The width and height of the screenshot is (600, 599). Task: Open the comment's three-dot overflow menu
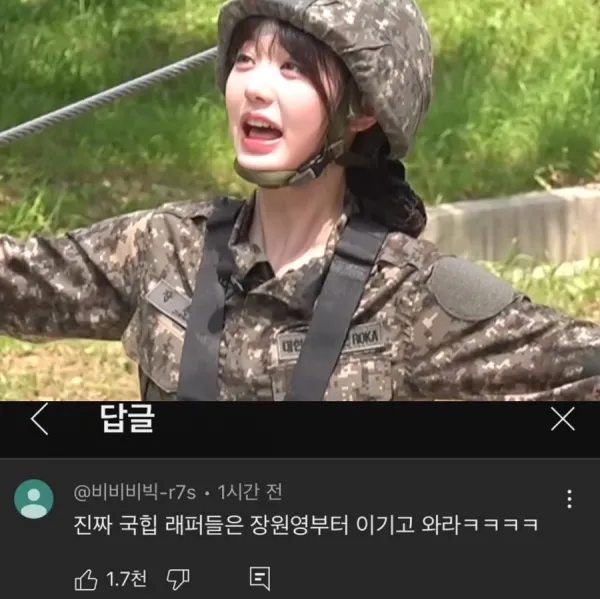click(x=569, y=499)
